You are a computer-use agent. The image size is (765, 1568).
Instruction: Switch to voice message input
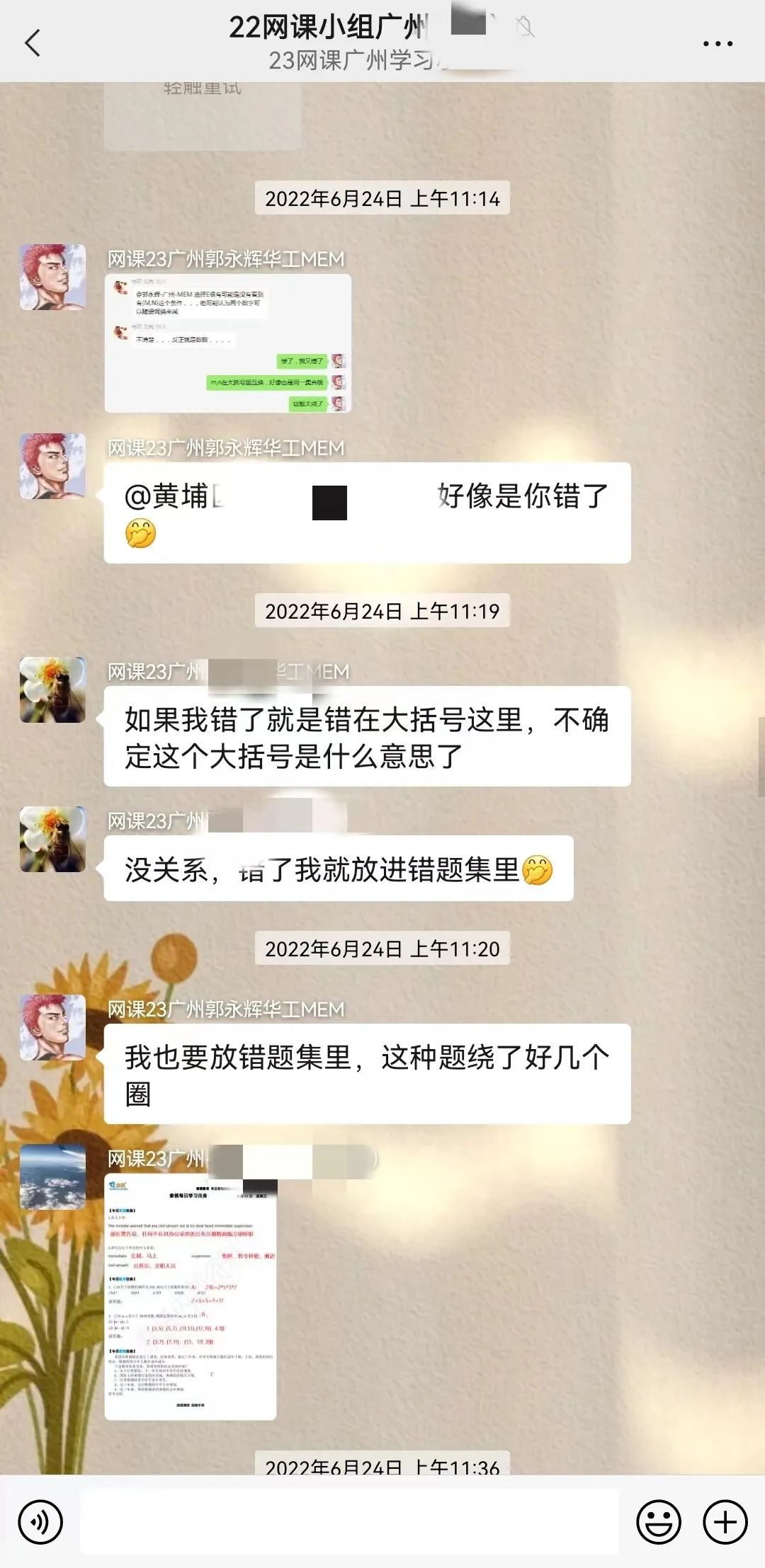[40, 1522]
